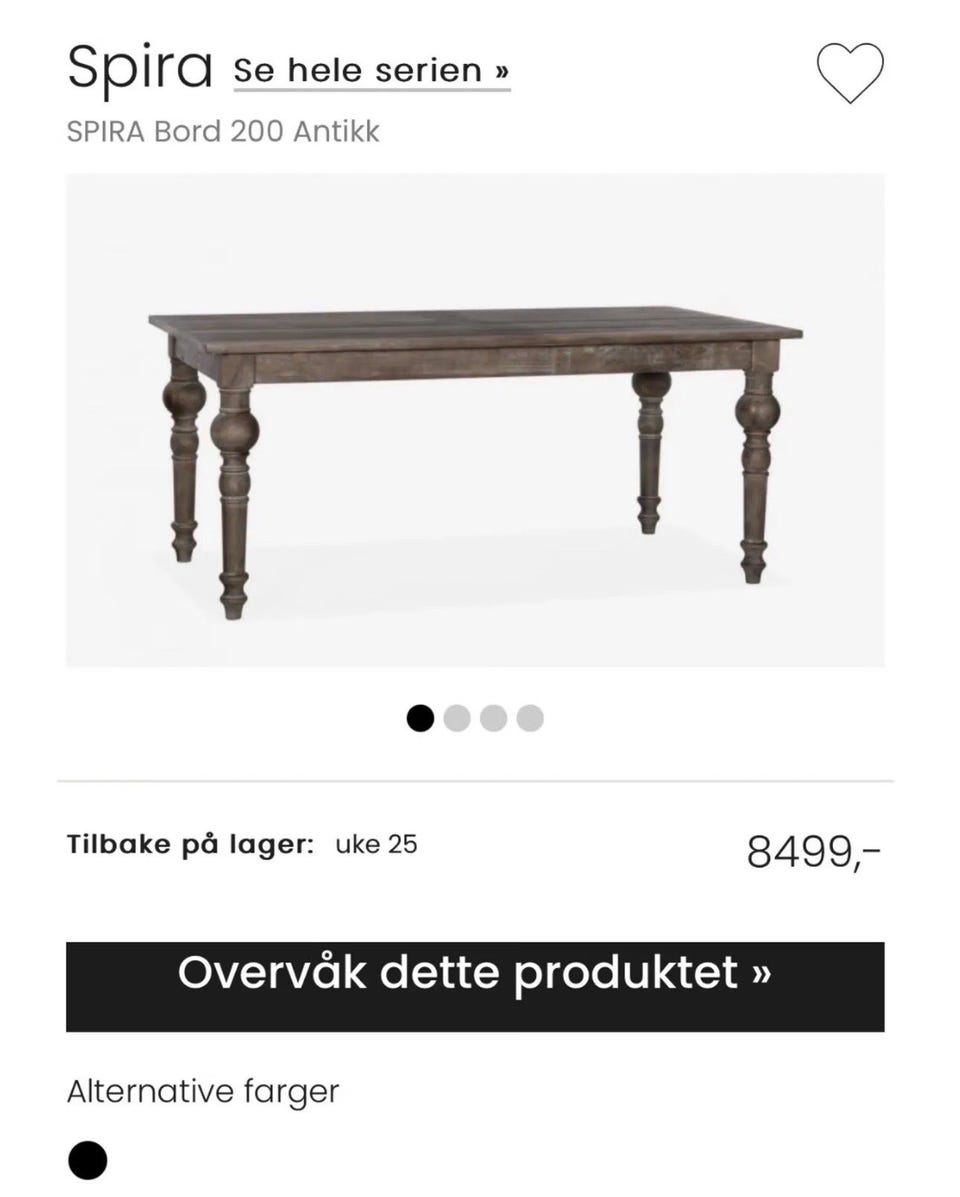960x1197 pixels.
Task: Select the third carousel dot
Action: [x=492, y=717]
